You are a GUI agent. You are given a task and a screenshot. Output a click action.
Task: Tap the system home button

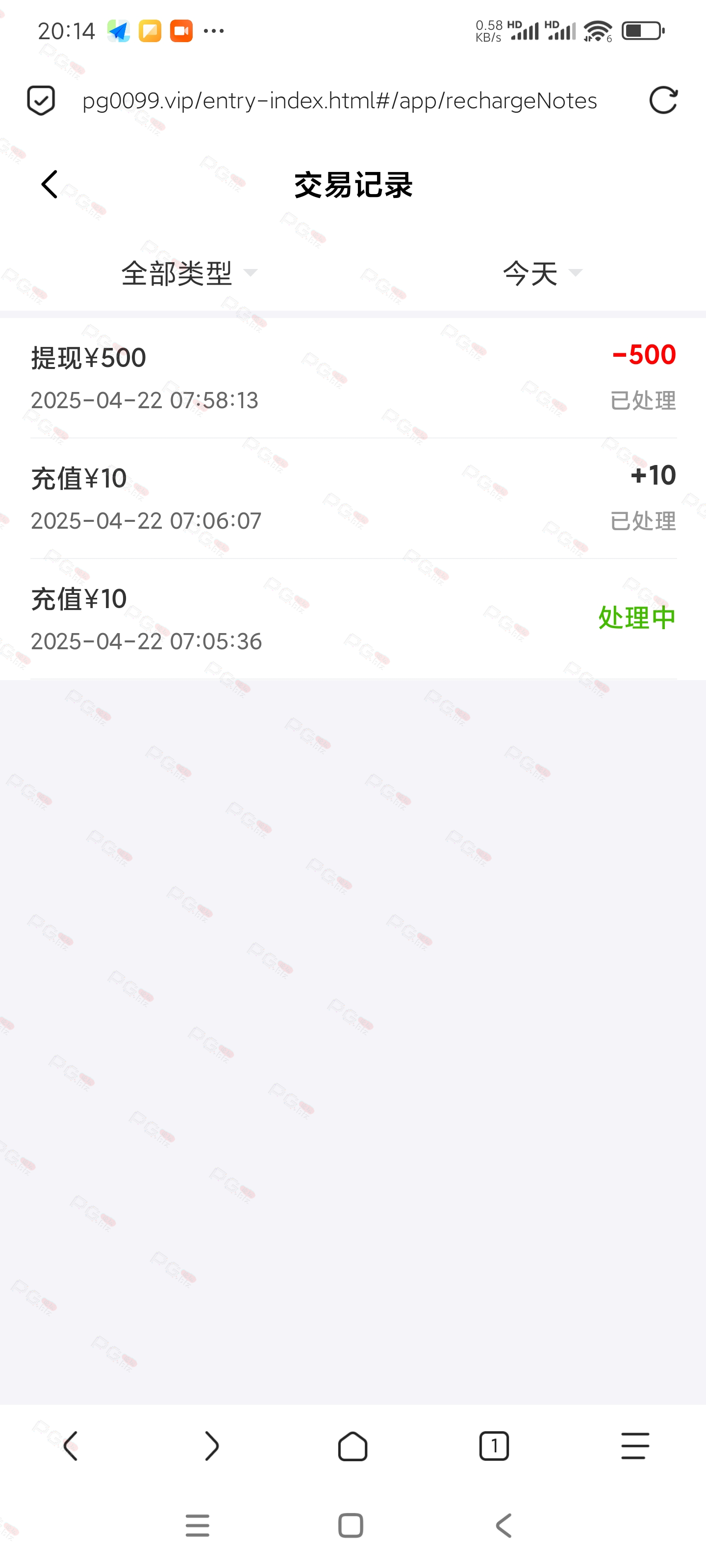pyautogui.click(x=351, y=1526)
